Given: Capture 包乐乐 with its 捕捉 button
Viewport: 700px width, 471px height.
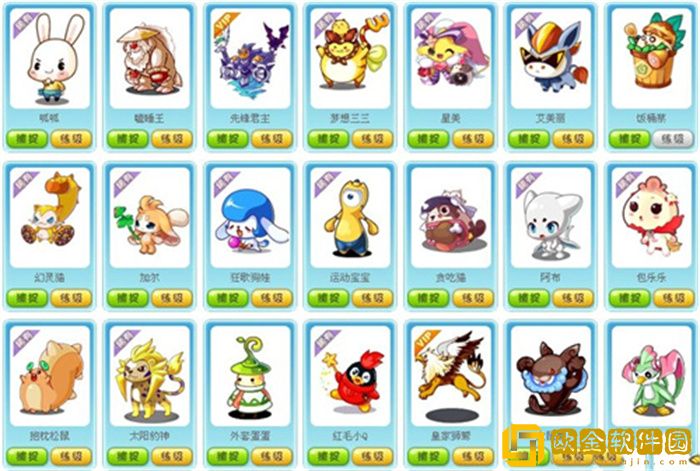Looking at the screenshot, I should click(629, 298).
